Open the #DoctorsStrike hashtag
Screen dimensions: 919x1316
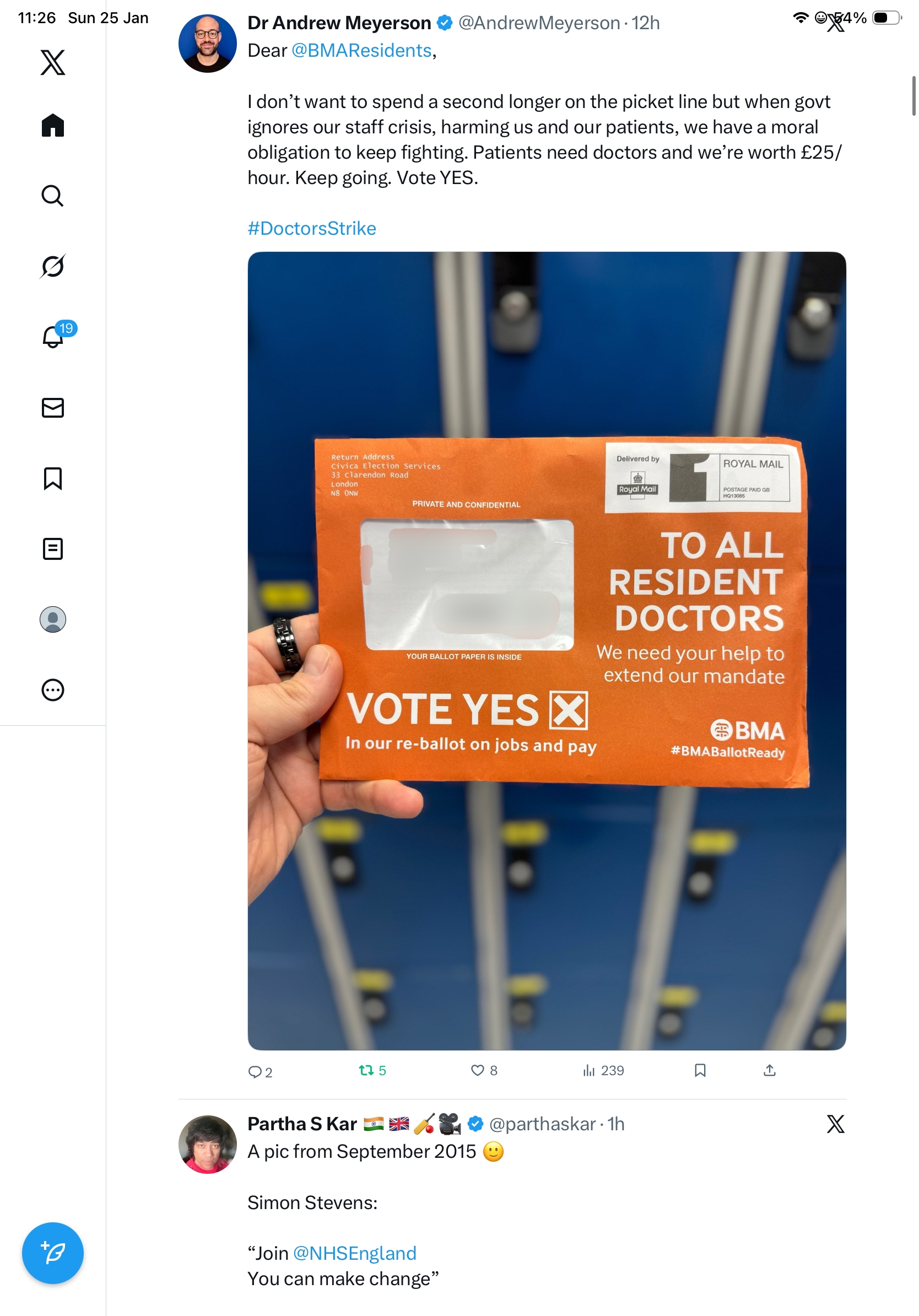click(x=312, y=228)
